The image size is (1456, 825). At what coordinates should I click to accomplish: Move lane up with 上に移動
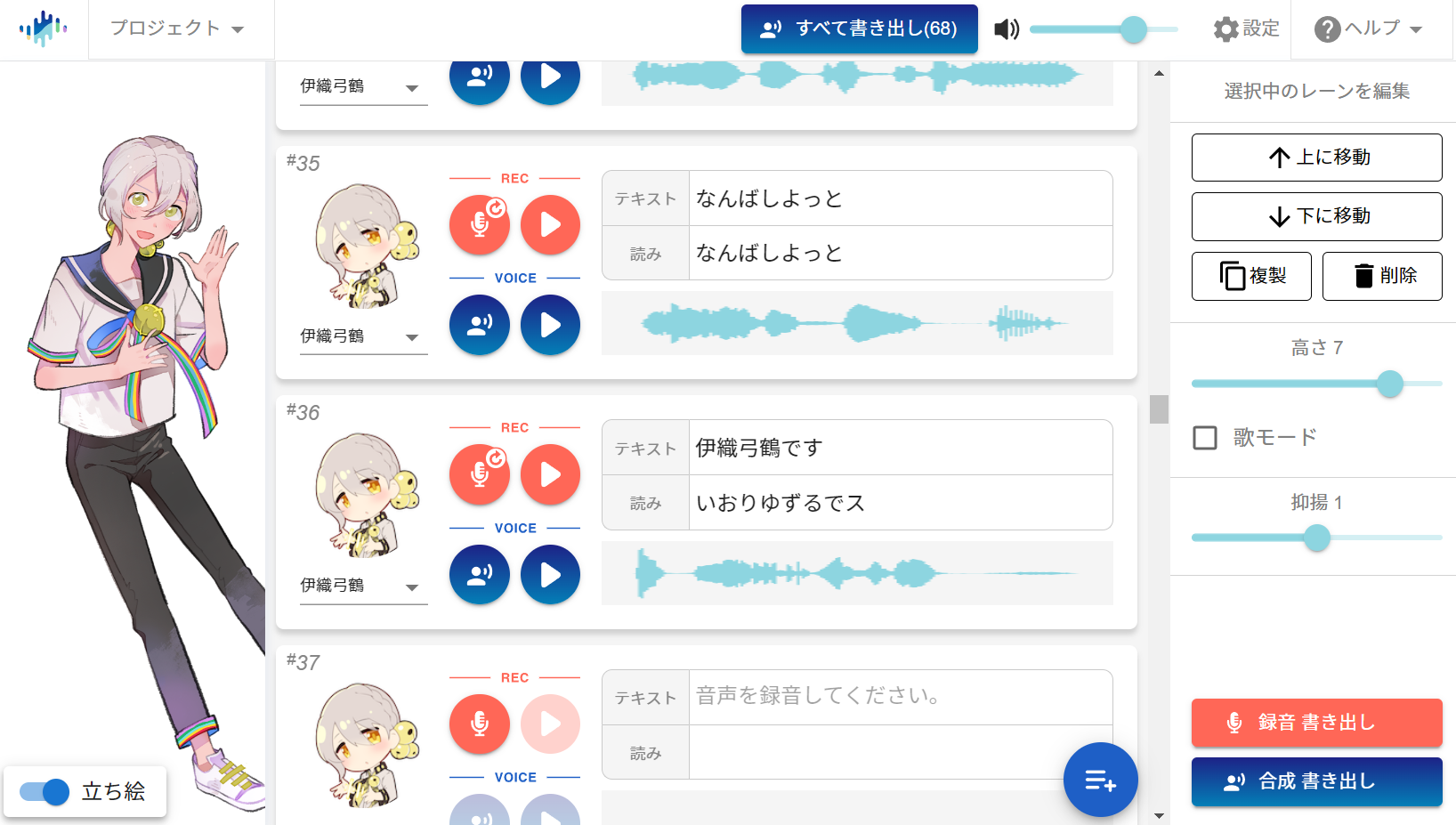pos(1316,158)
